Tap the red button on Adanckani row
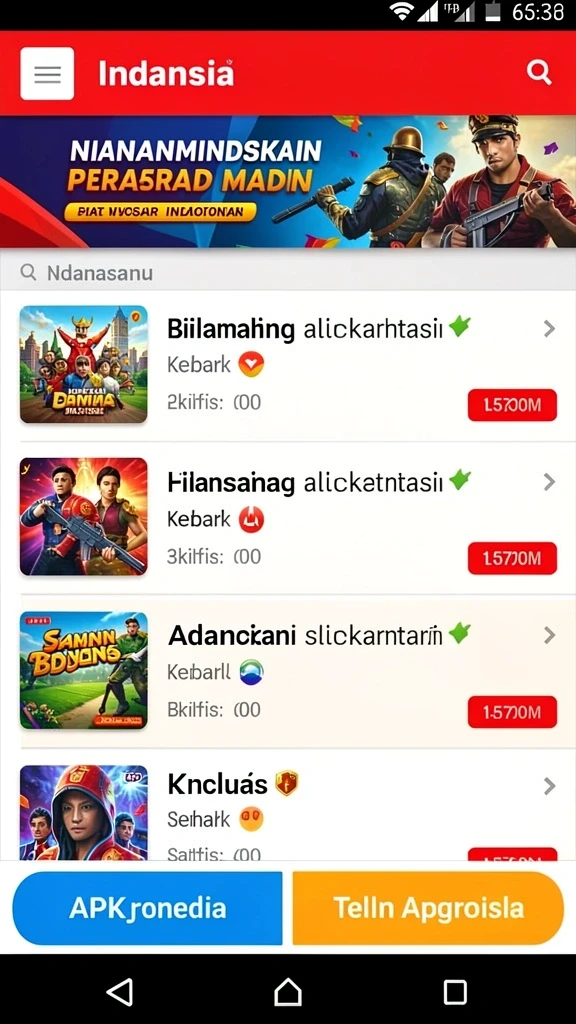Viewport: 576px width, 1024px height. (x=512, y=712)
